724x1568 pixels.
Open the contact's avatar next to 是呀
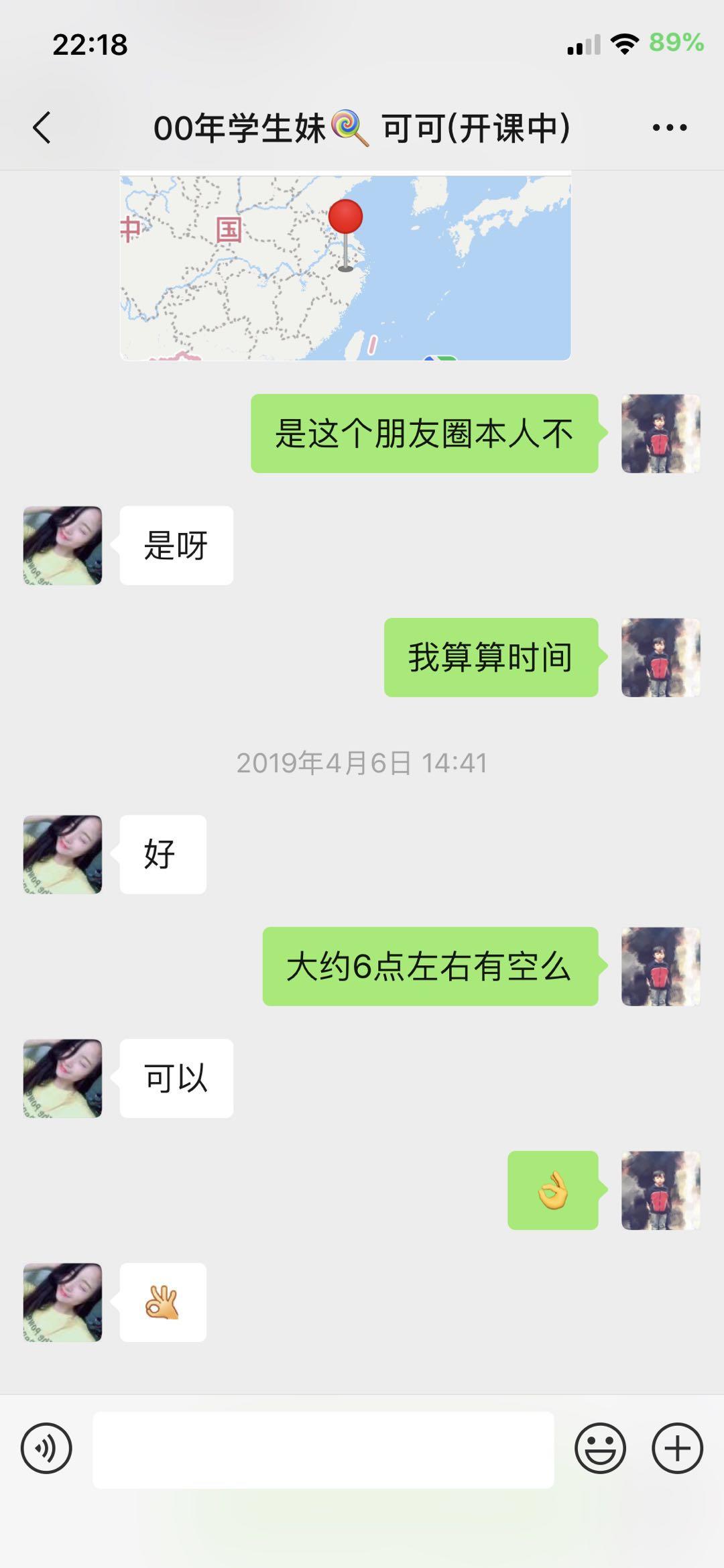tap(62, 548)
